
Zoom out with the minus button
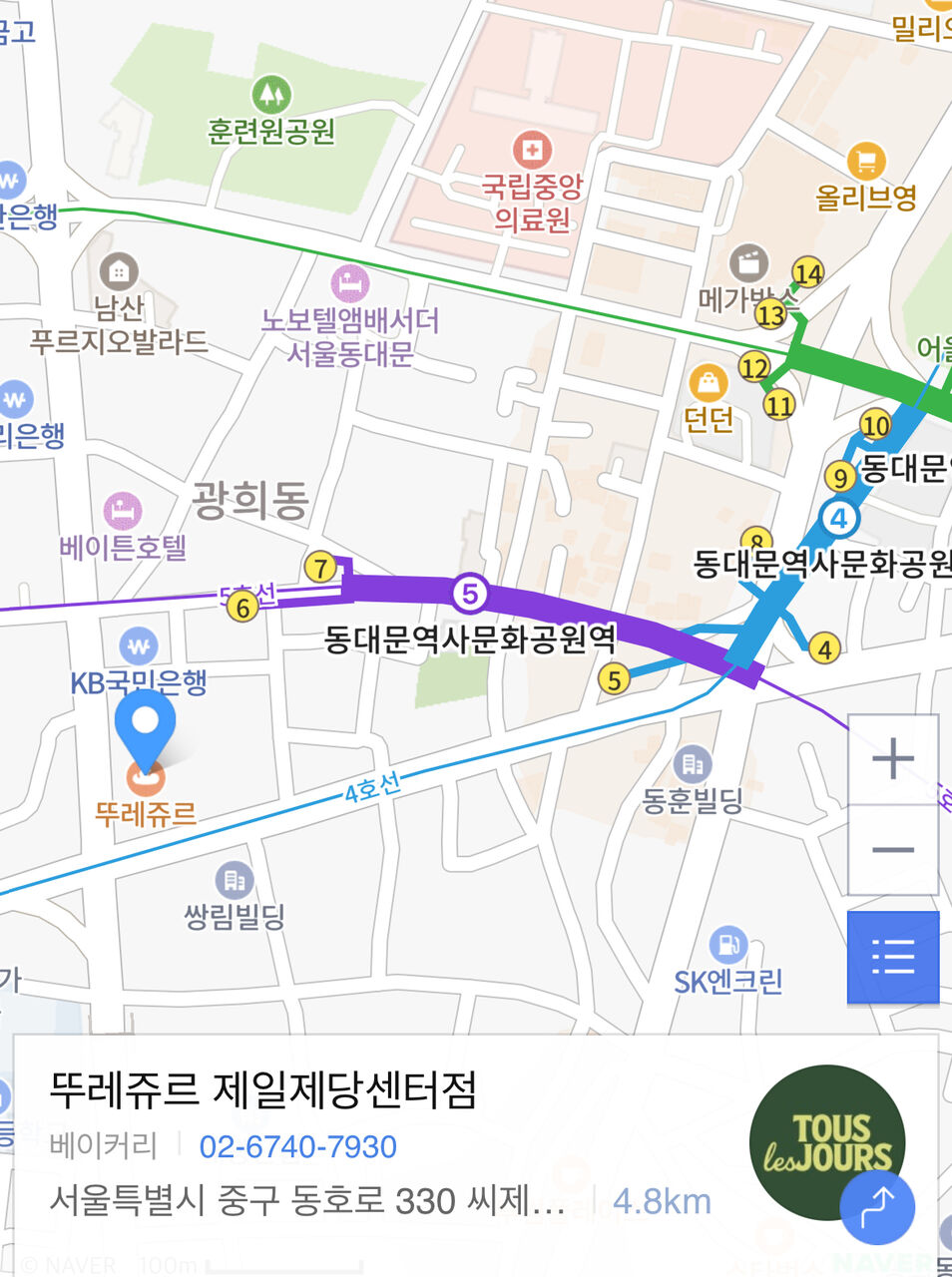tap(893, 850)
